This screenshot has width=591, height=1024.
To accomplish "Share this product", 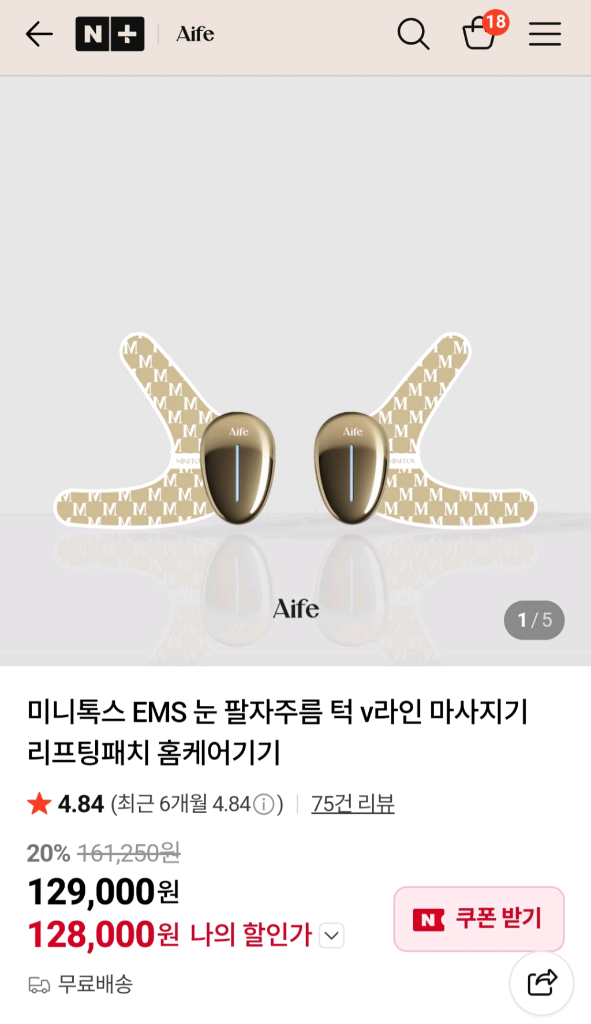I will pyautogui.click(x=542, y=983).
